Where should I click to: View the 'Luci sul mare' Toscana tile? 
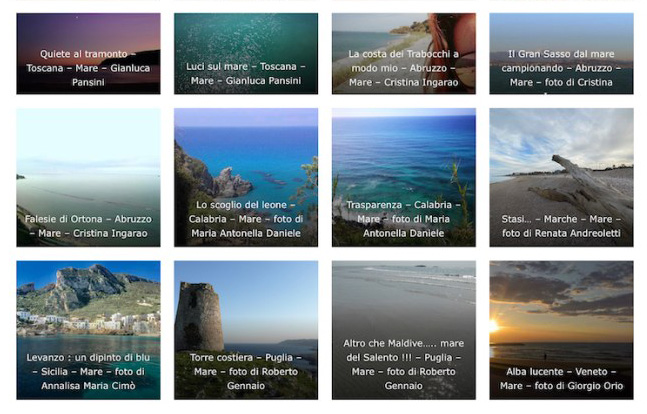(x=246, y=53)
